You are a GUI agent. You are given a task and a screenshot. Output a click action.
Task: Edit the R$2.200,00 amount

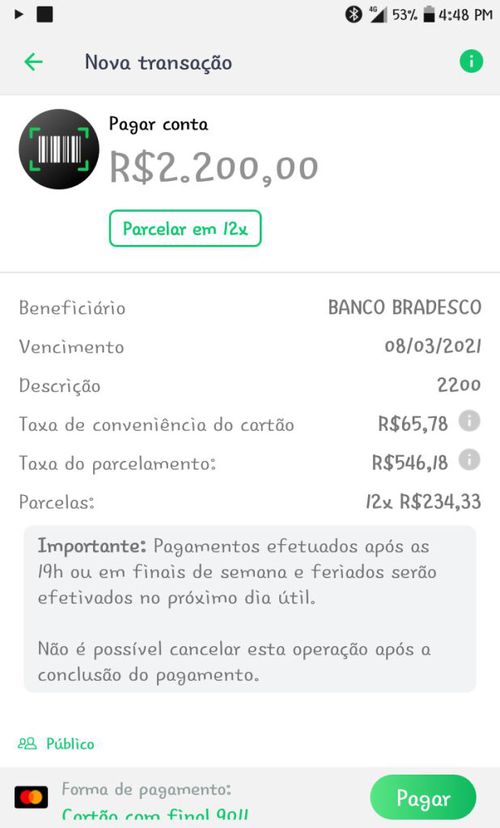click(x=214, y=168)
